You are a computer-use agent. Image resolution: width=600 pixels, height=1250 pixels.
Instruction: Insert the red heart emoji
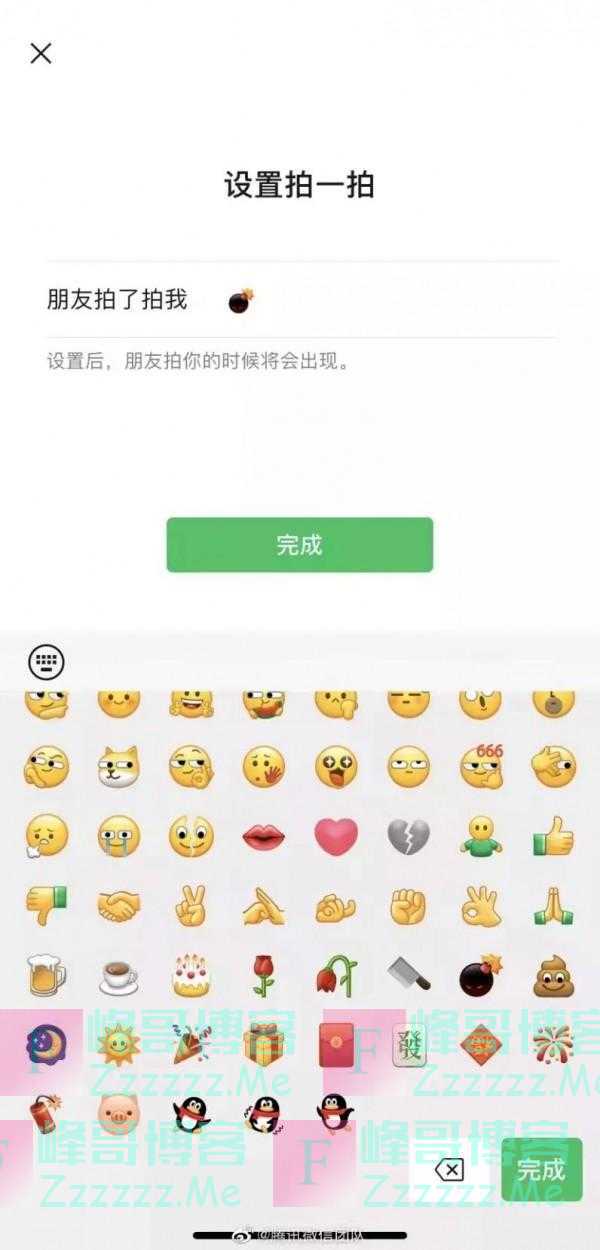click(x=336, y=836)
